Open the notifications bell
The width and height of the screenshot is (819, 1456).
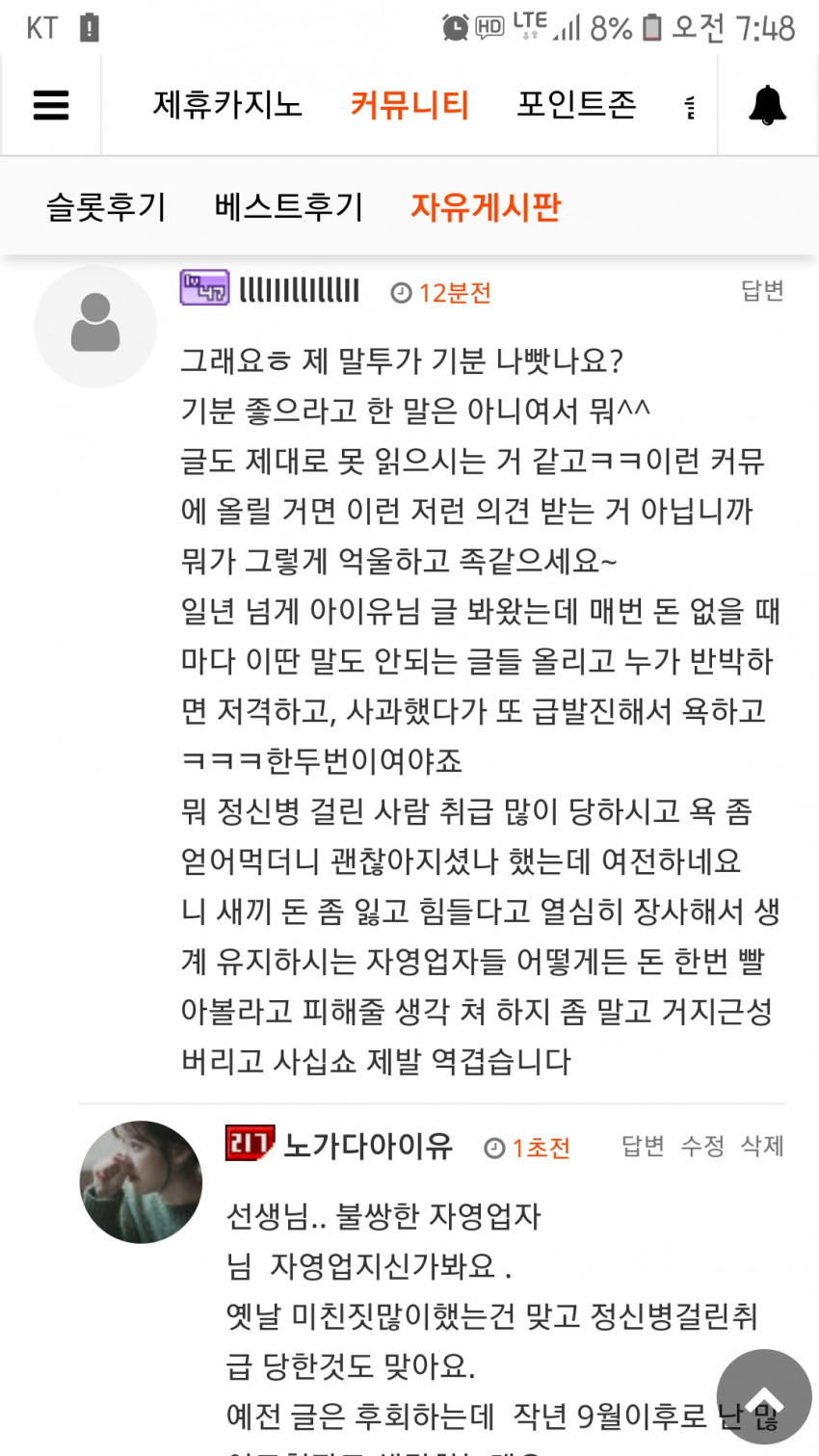[767, 105]
